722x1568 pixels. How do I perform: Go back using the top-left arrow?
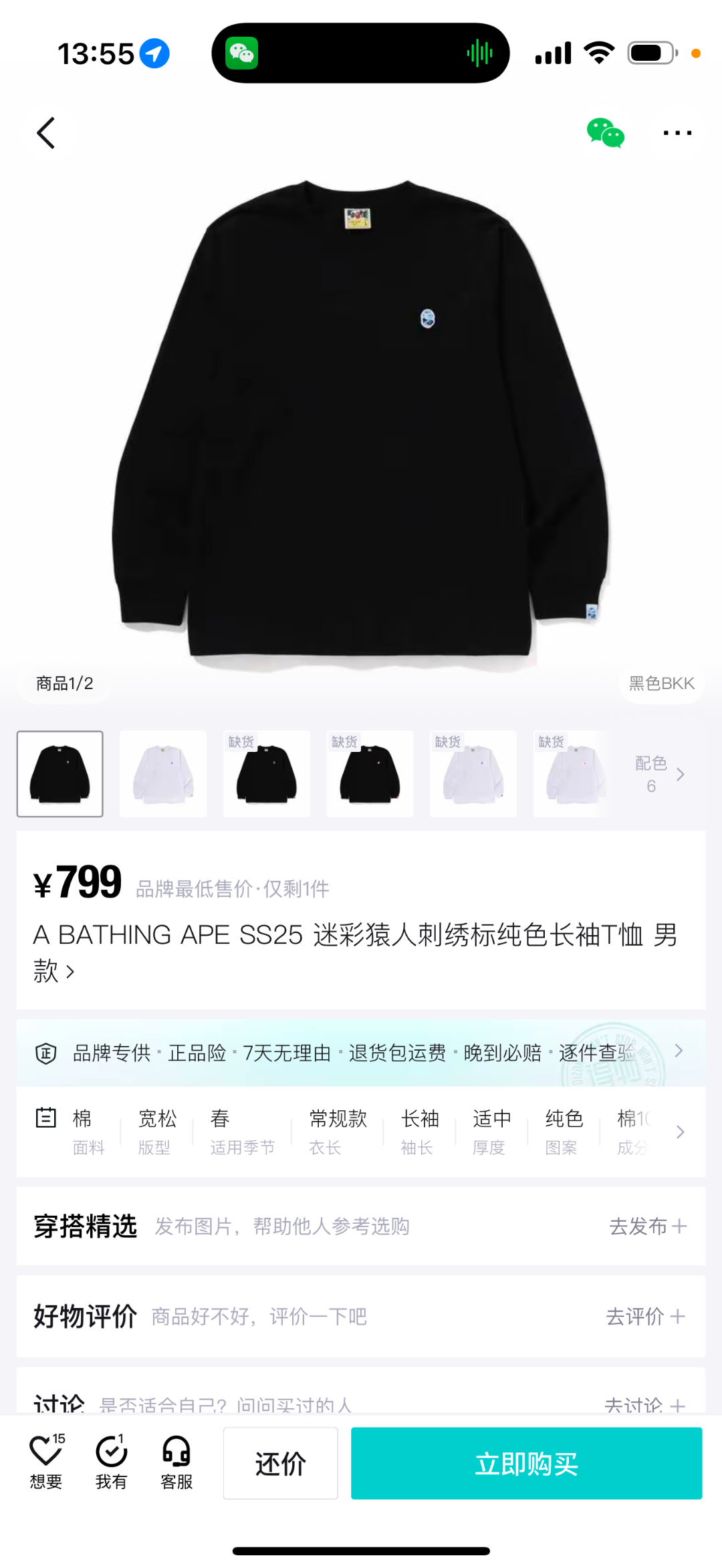[x=45, y=133]
